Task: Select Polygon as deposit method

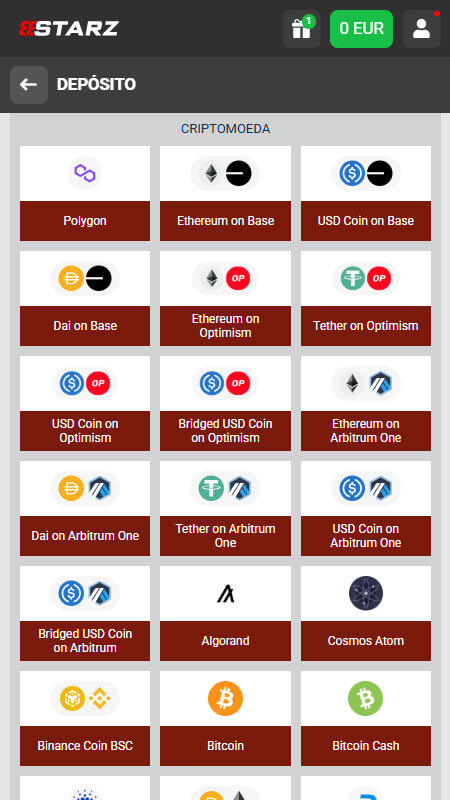Action: (85, 193)
